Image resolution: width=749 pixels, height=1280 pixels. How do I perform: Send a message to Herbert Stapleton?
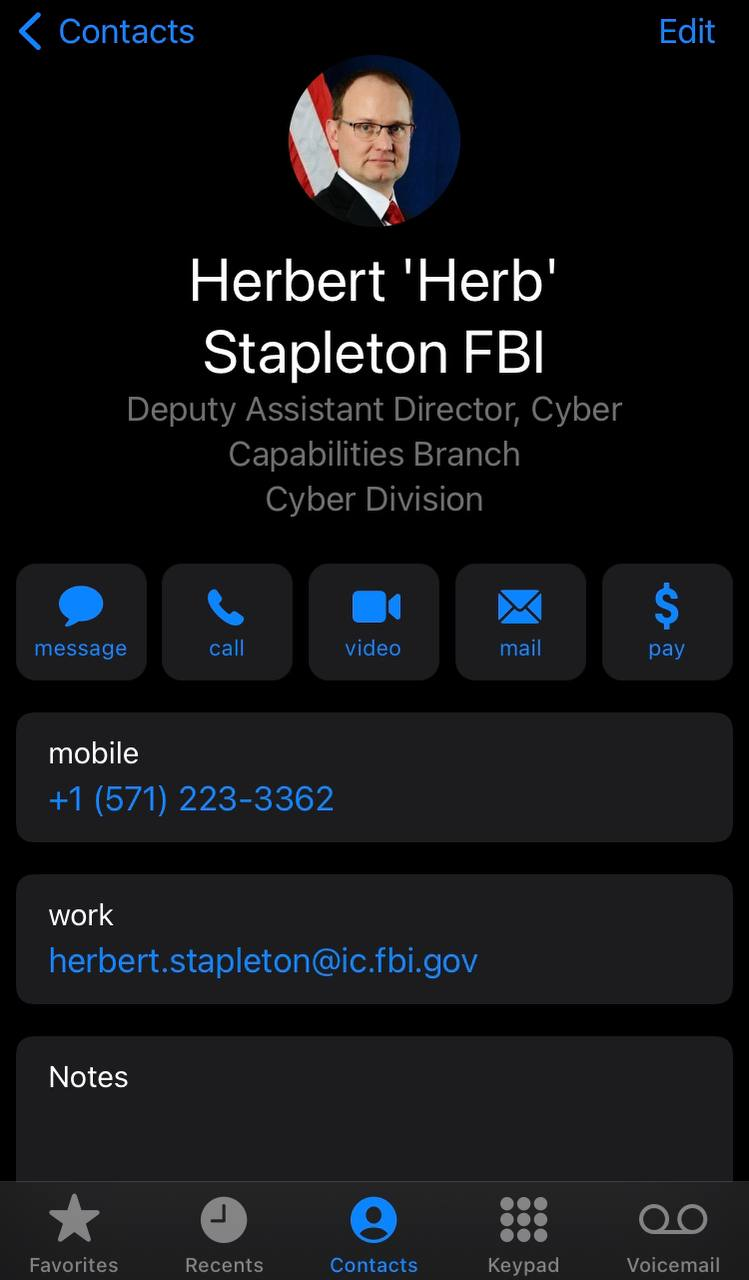tap(81, 622)
